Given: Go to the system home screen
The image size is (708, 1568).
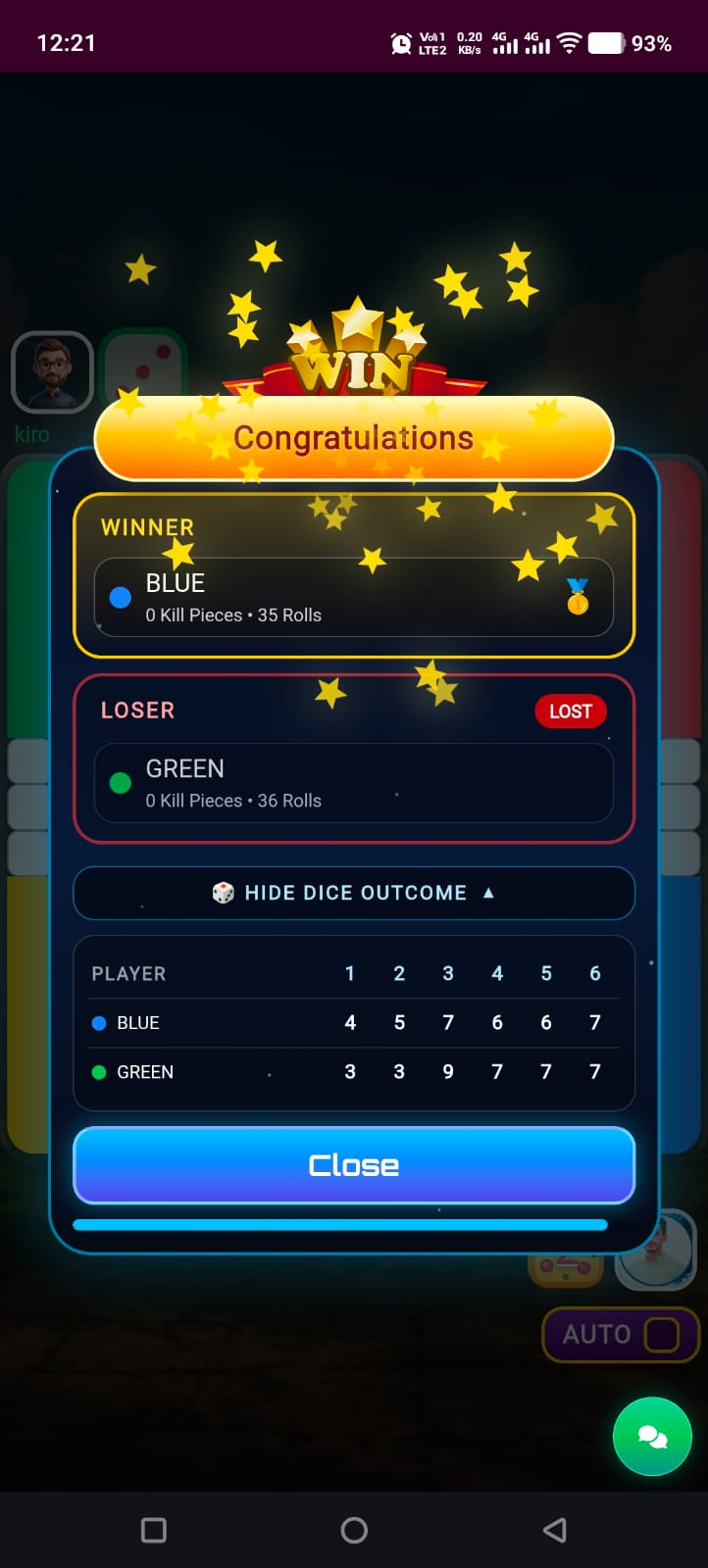Looking at the screenshot, I should [354, 1530].
